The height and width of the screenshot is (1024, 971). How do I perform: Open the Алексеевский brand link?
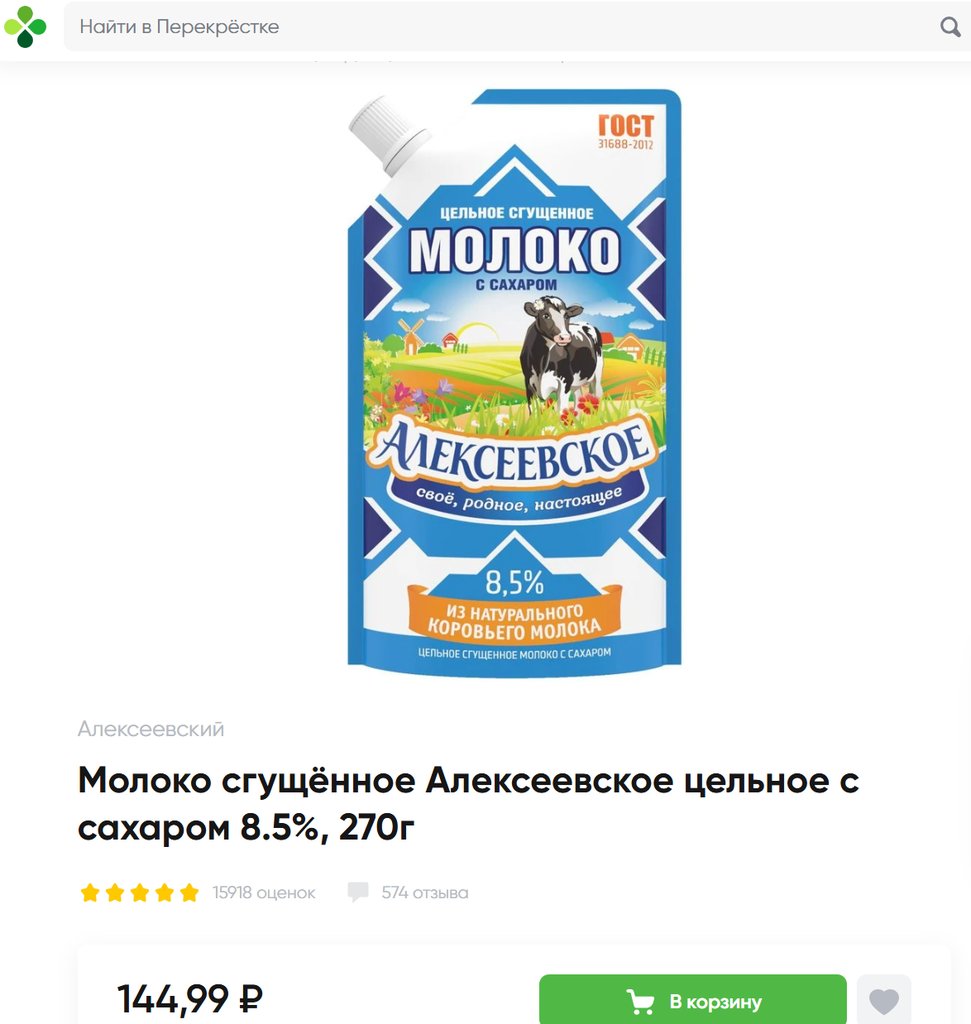coord(151,729)
